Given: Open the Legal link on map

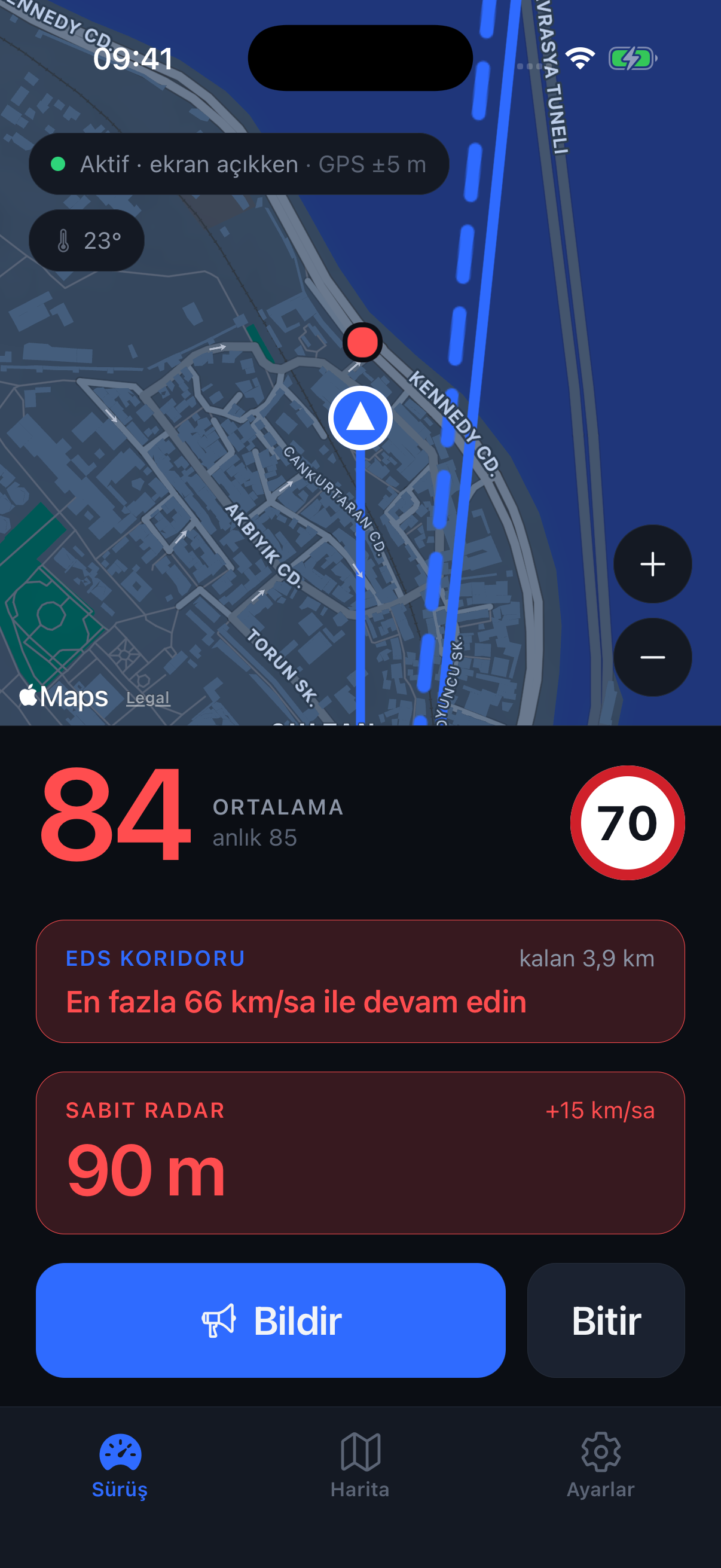Looking at the screenshot, I should click(148, 698).
